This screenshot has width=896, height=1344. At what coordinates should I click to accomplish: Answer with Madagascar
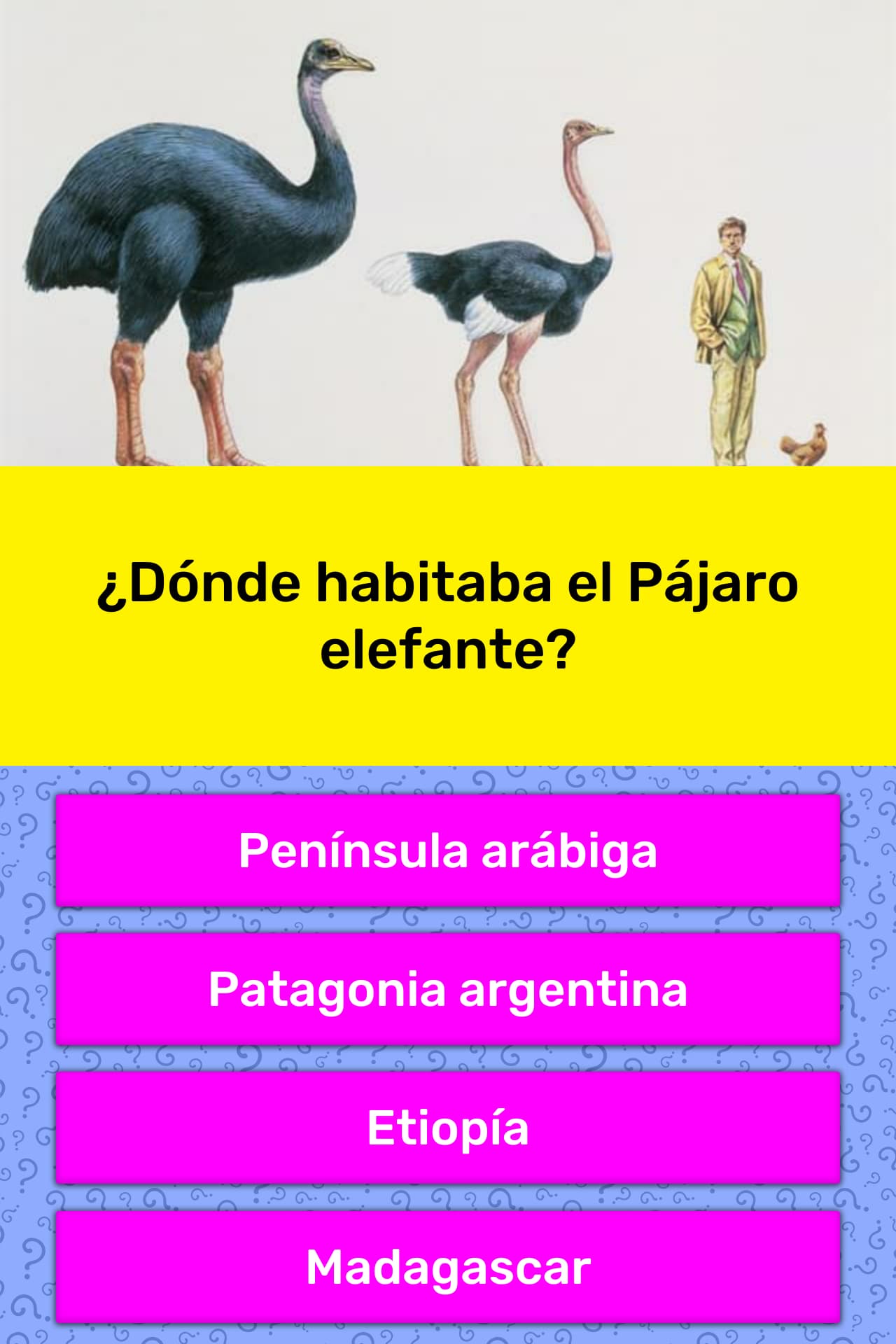(x=448, y=1267)
